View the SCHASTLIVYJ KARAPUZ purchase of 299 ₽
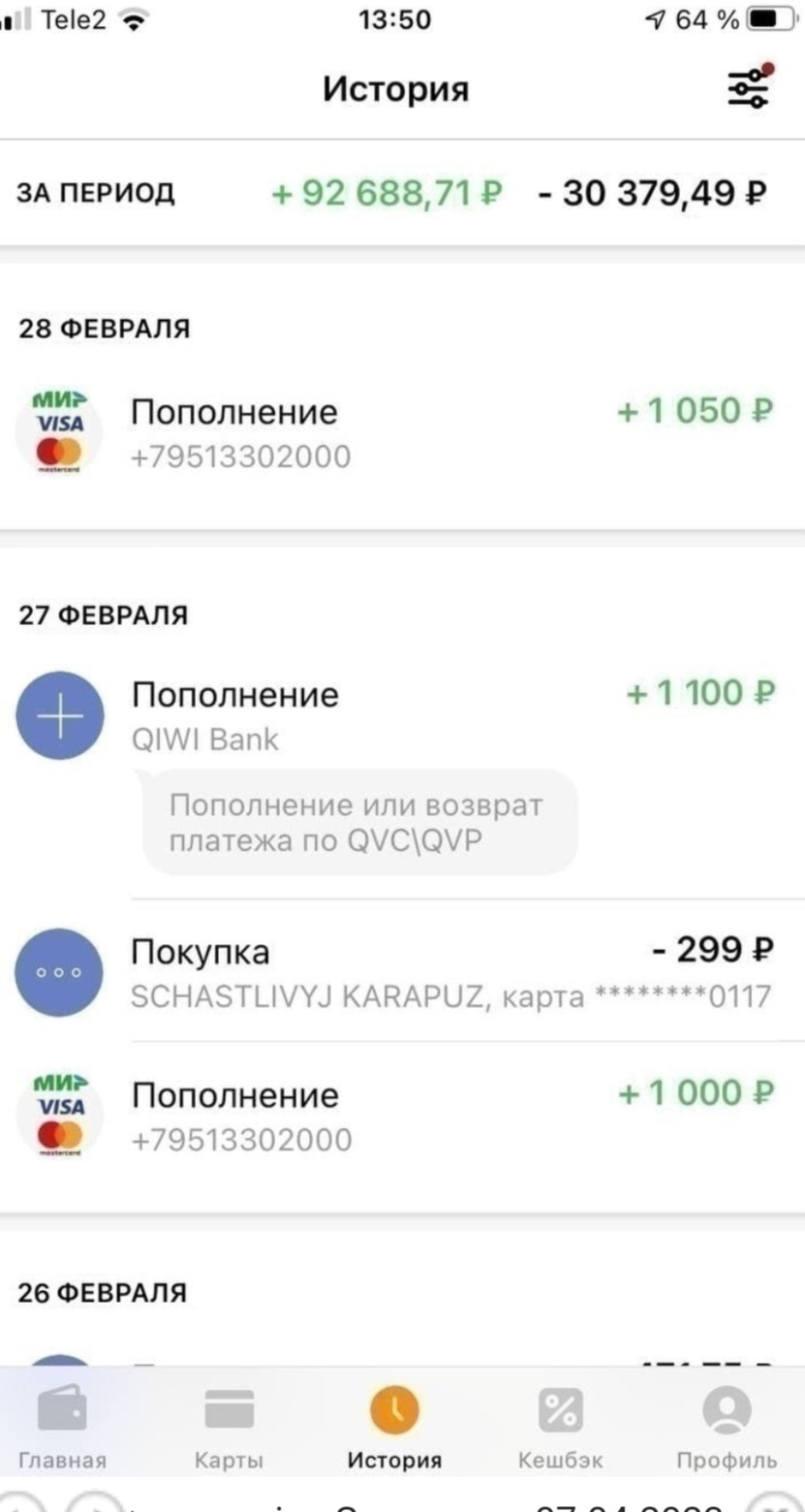Image resolution: width=805 pixels, height=1512 pixels. tap(402, 971)
